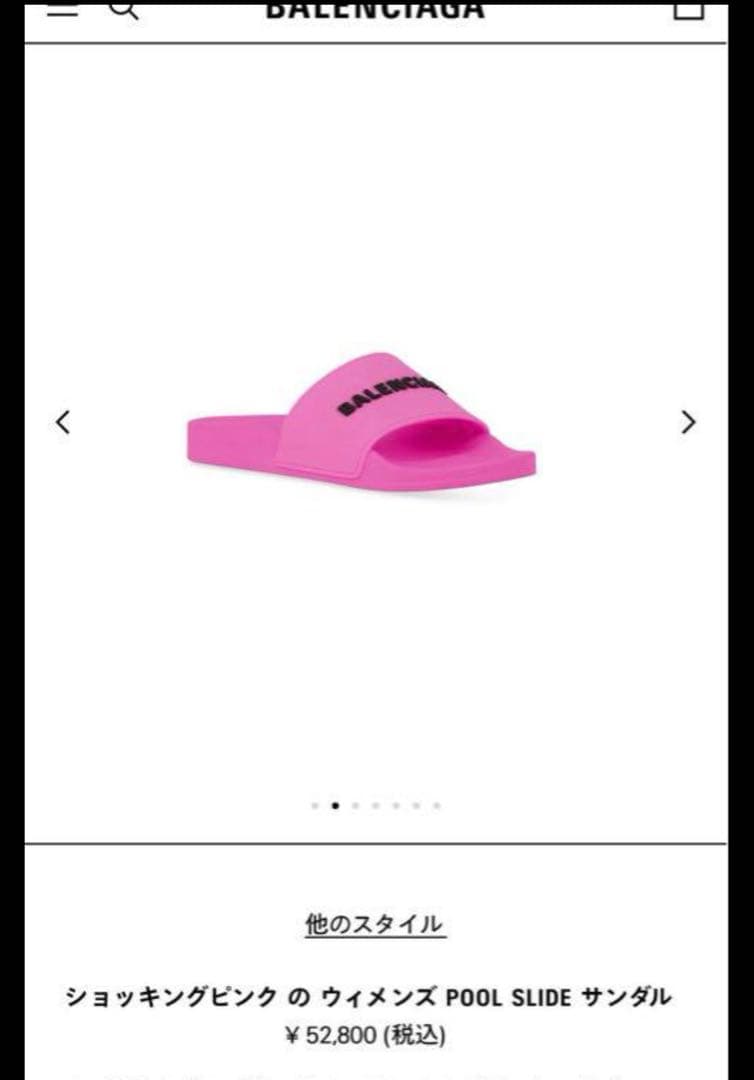Open the 他のスタイル styles link
The height and width of the screenshot is (1080, 754).
pos(376,925)
